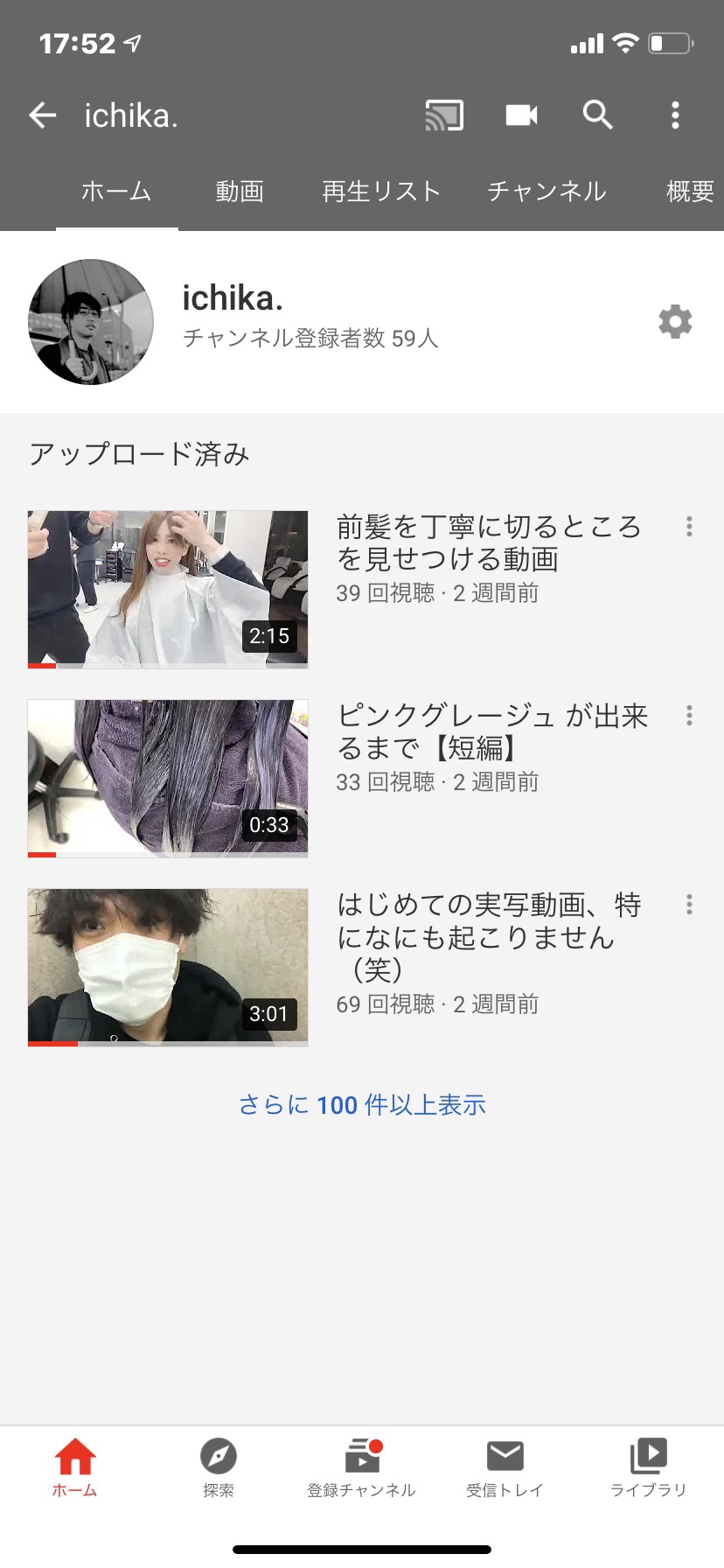Tap the video camera upload icon
This screenshot has height=1568, width=724.
522,115
